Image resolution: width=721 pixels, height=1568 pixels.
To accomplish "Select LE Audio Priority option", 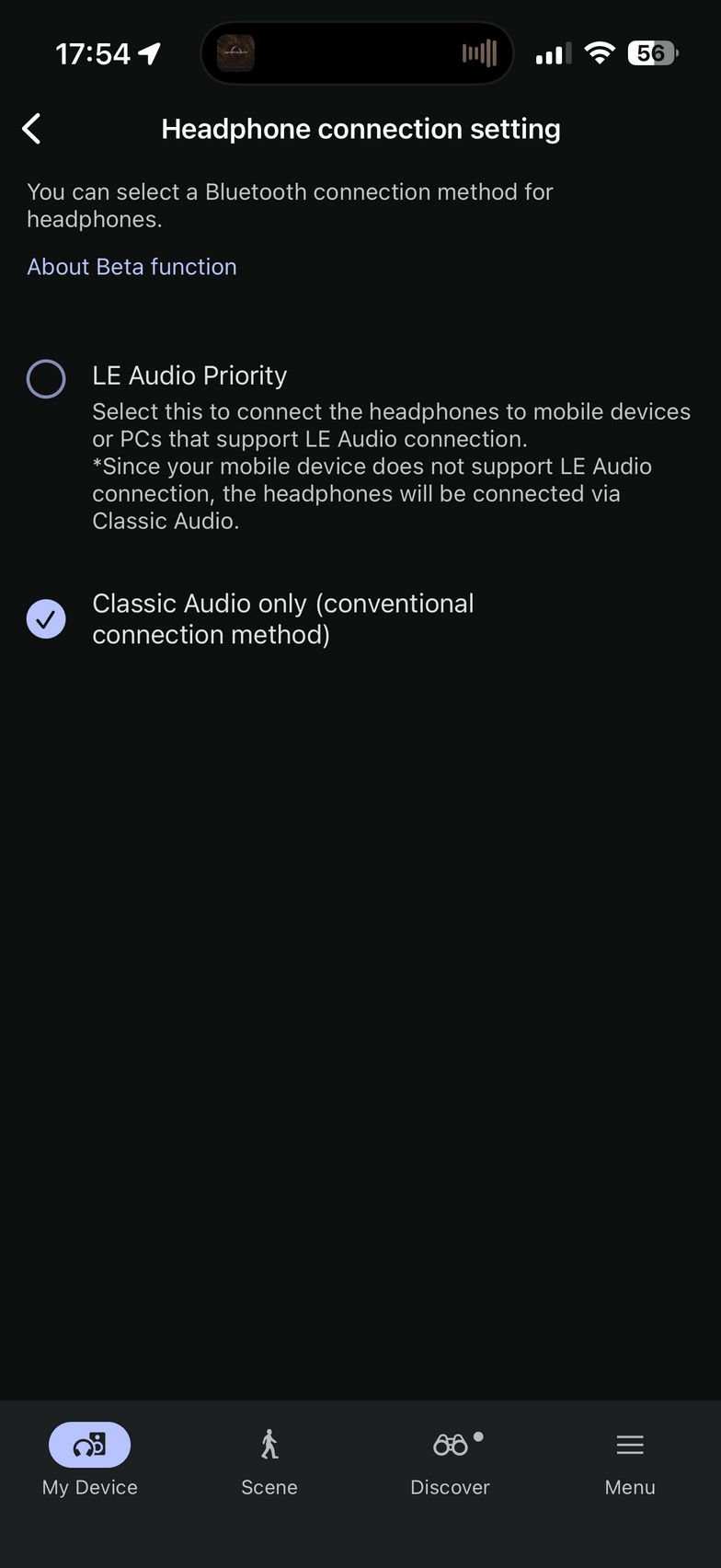I will tap(46, 379).
